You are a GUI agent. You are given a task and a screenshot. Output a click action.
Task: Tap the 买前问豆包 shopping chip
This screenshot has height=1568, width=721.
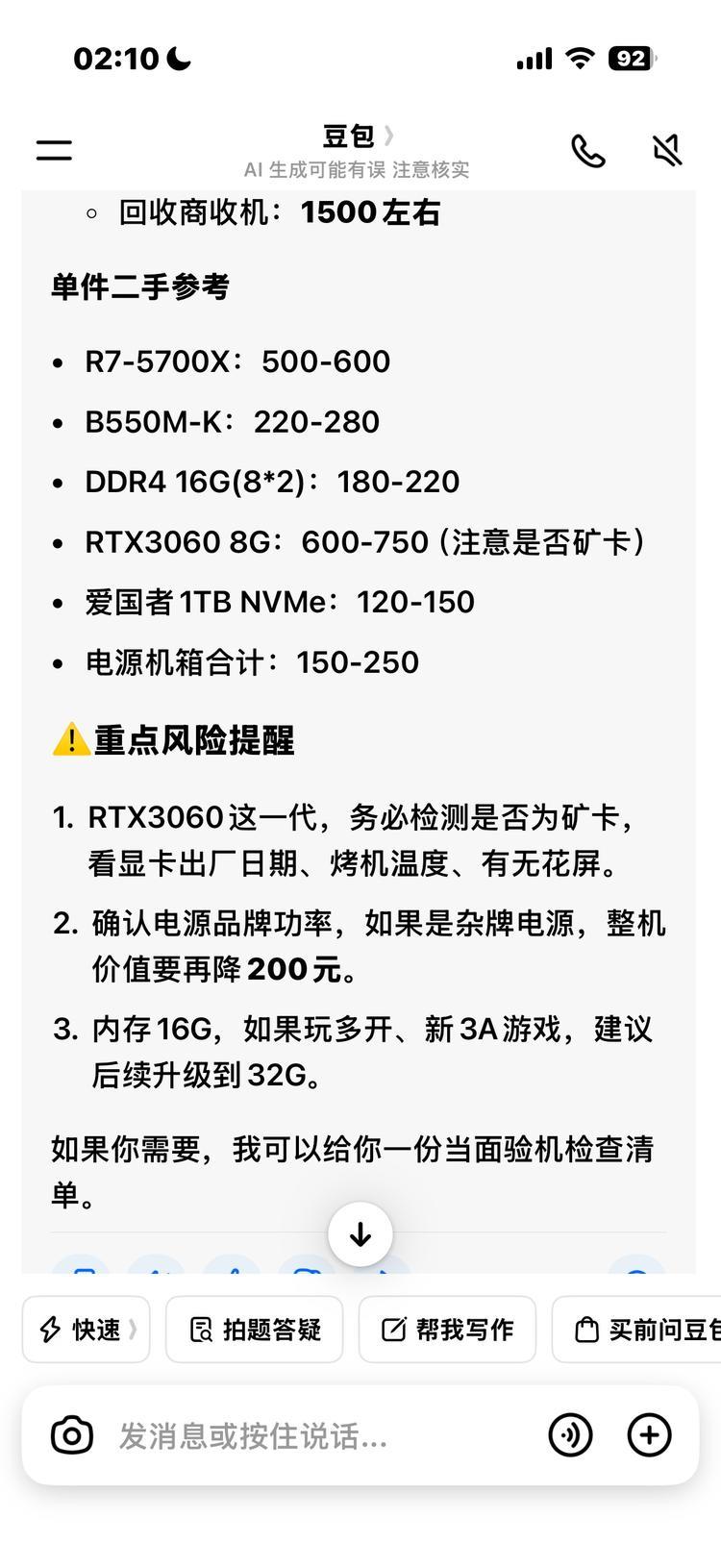point(636,1330)
